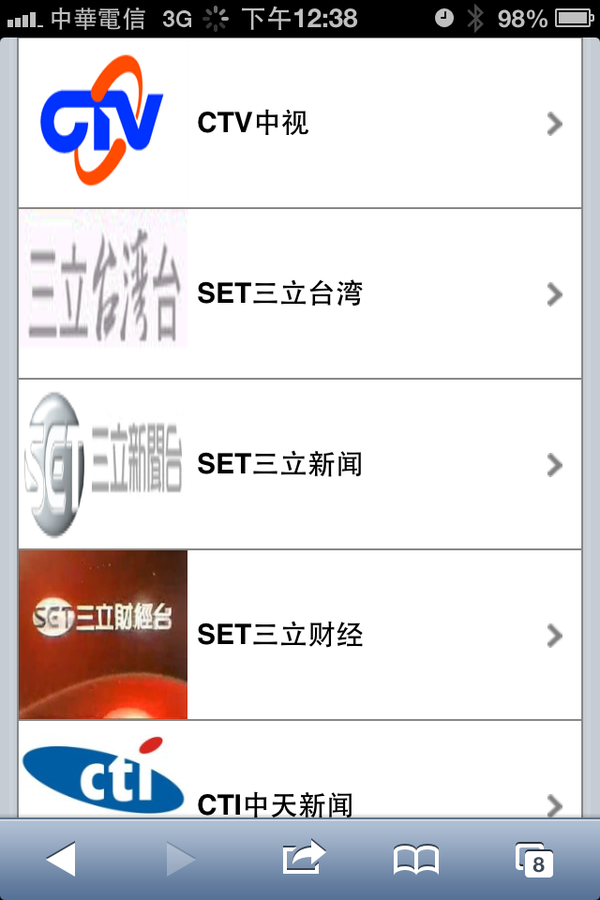Screen dimensions: 600x900
Task: Choose the SET三立财经 channel
Action: click(x=300, y=635)
